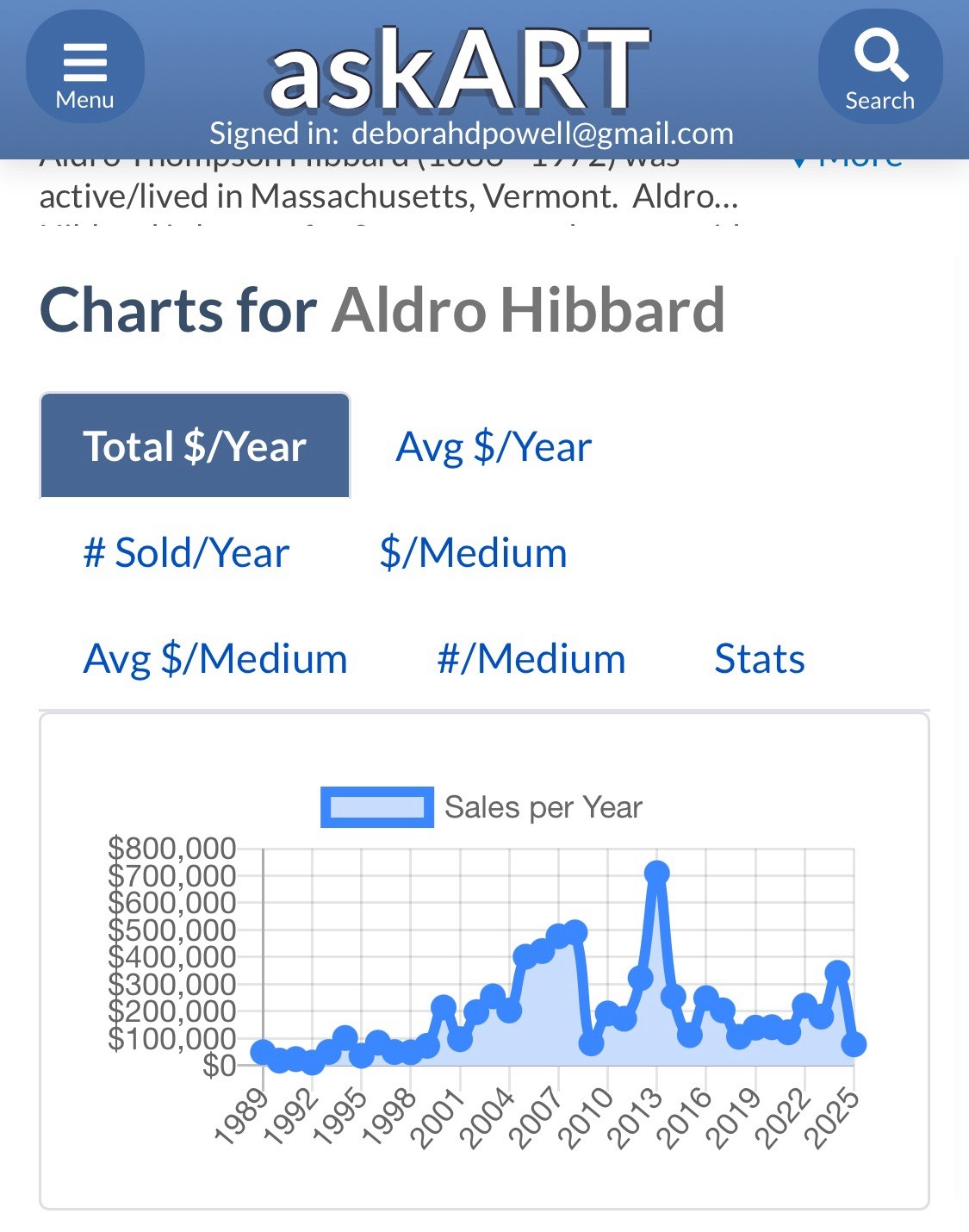Open the #/Medium tab
This screenshot has width=969, height=1232.
coord(531,658)
